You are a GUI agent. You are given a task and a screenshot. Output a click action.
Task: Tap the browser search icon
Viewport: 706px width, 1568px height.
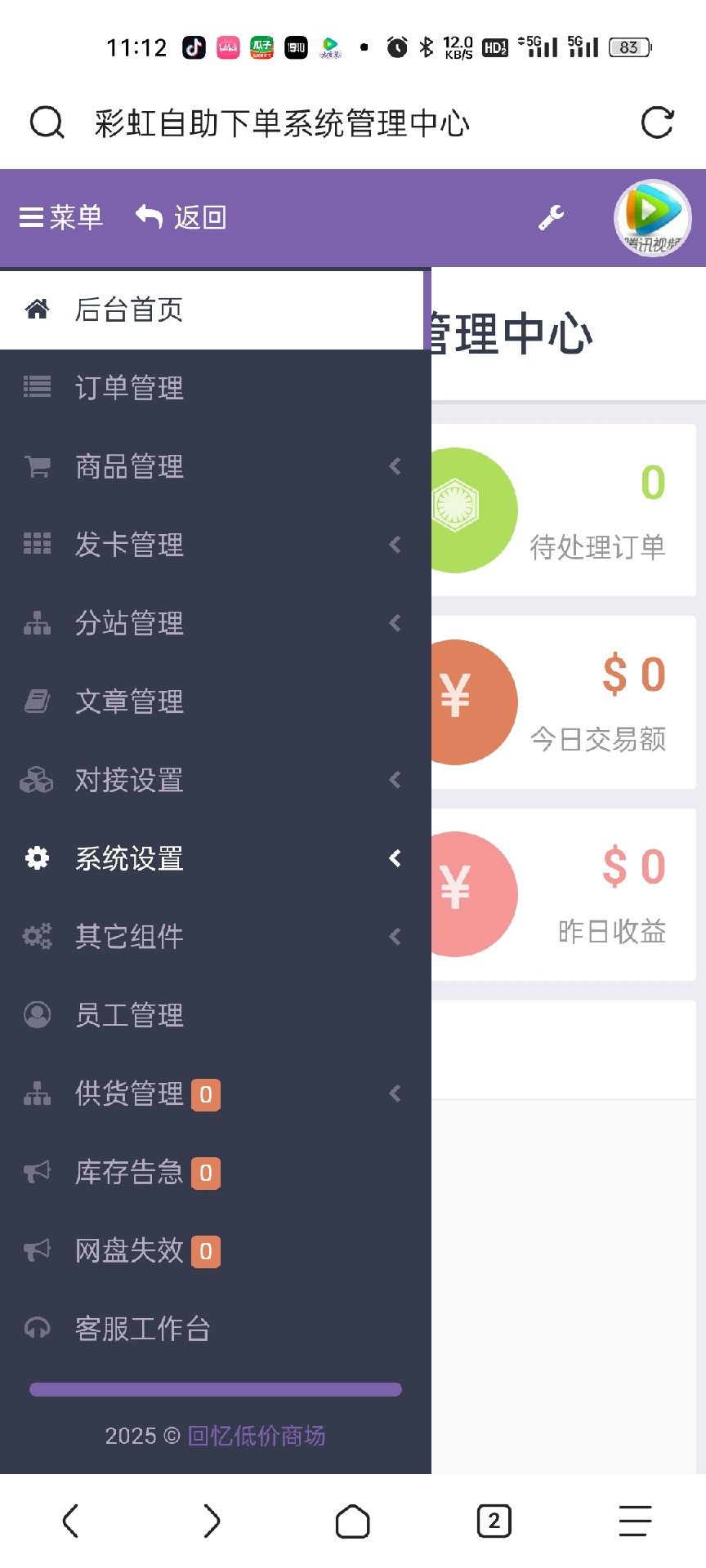[x=47, y=123]
